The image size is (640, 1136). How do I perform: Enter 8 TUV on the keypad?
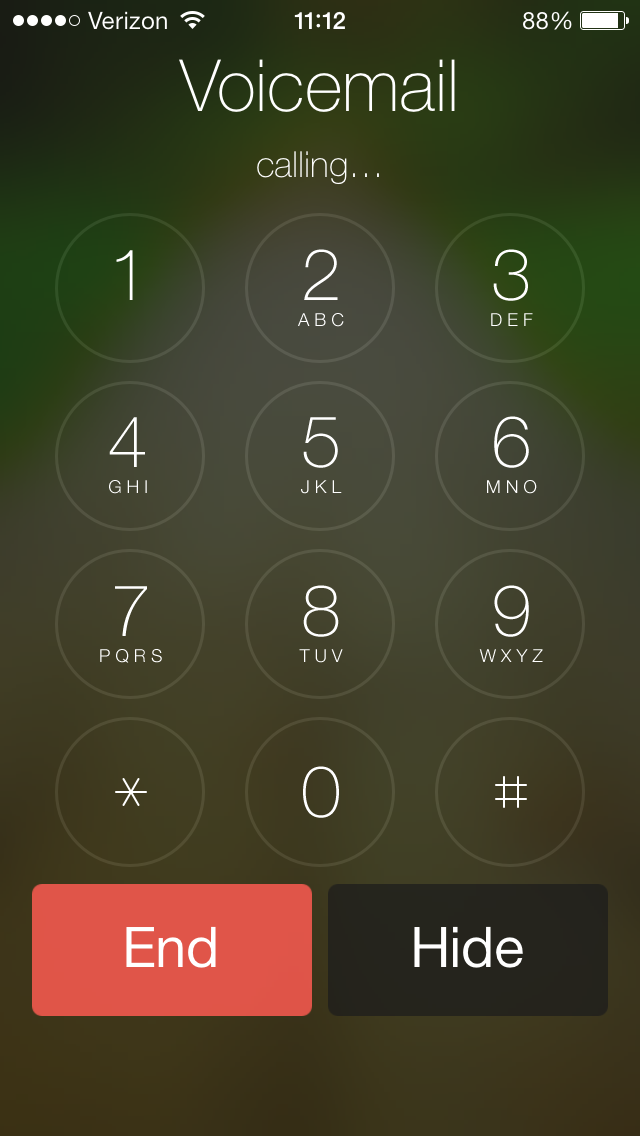pyautogui.click(x=320, y=624)
